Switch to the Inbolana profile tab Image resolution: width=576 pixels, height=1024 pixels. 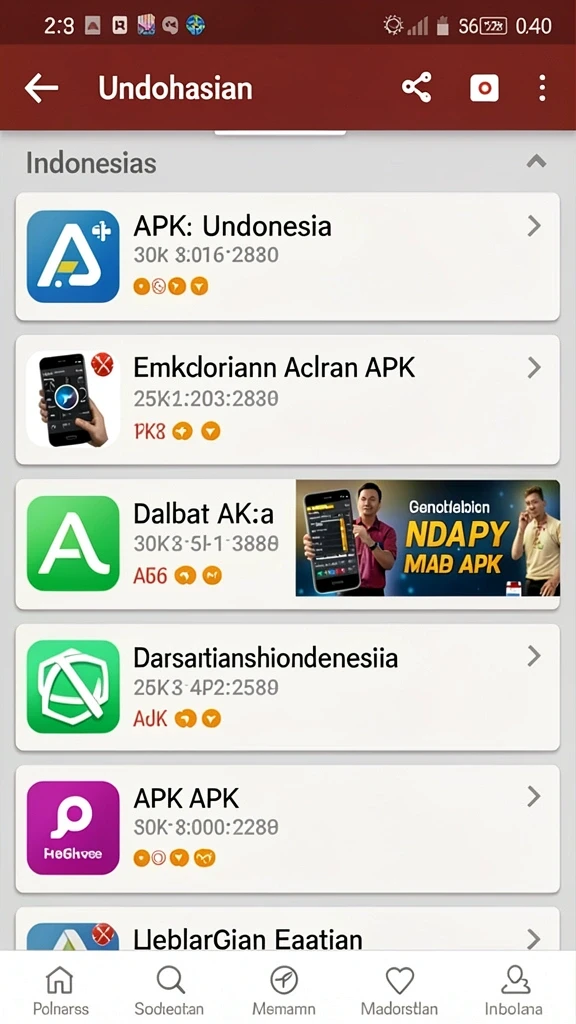pos(515,990)
